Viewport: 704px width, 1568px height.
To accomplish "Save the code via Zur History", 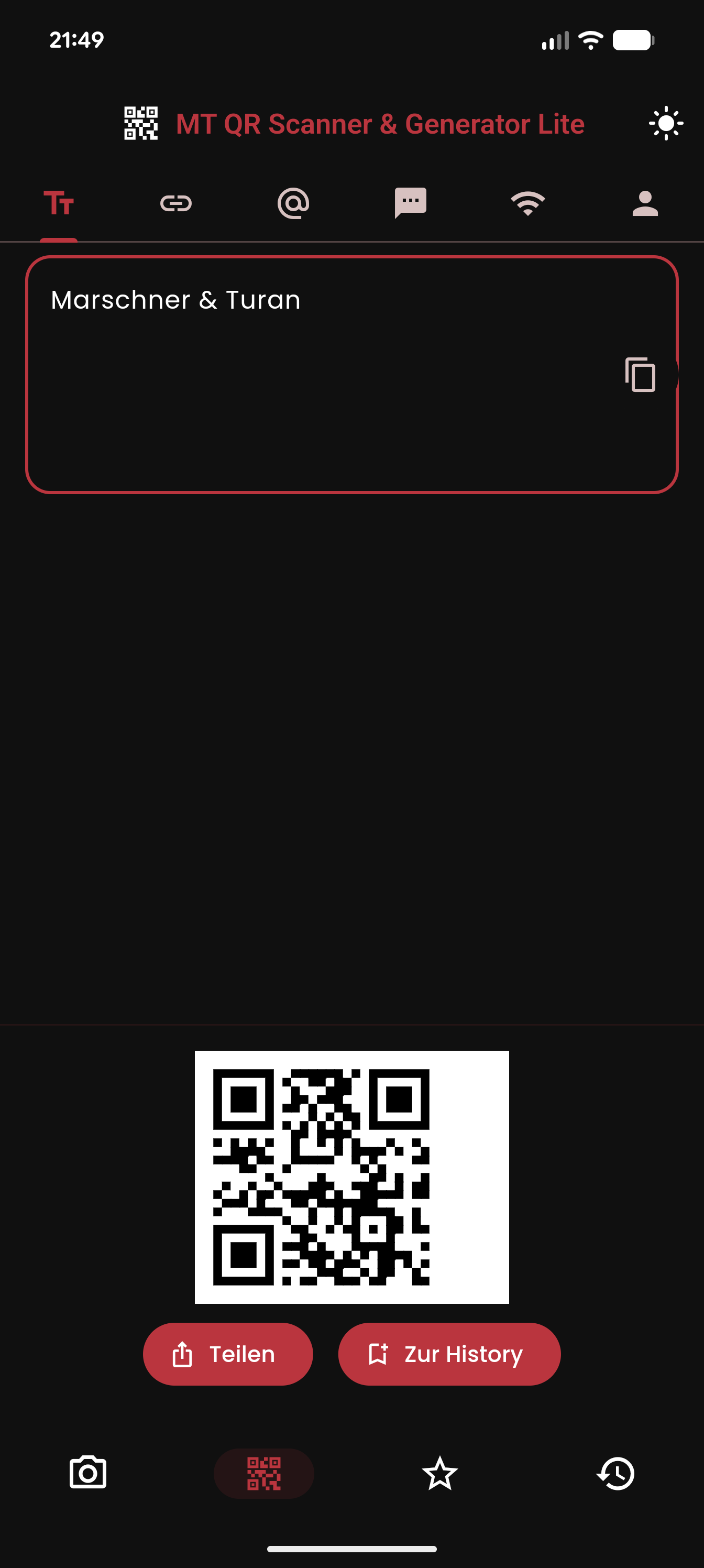I will coord(449,1354).
